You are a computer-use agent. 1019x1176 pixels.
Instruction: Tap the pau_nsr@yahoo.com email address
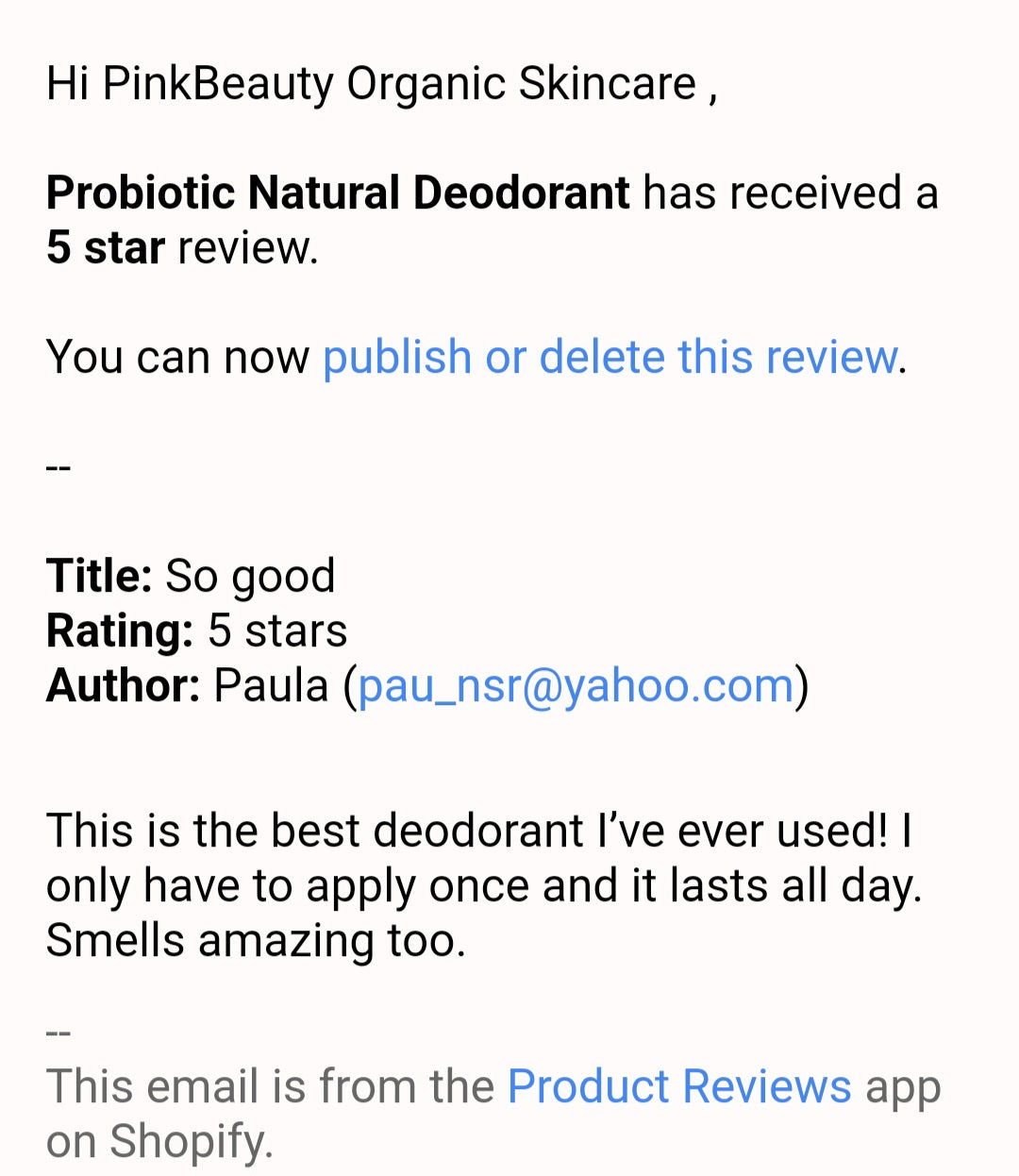[x=576, y=686]
